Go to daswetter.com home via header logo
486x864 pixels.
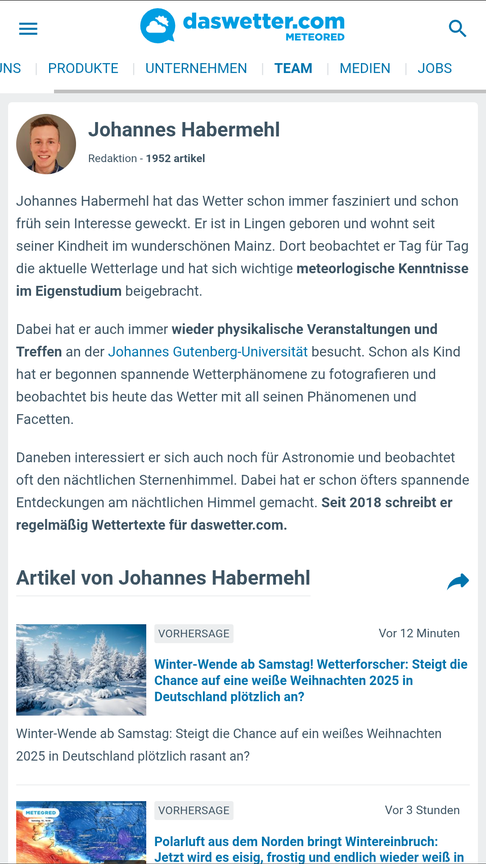tap(242, 25)
